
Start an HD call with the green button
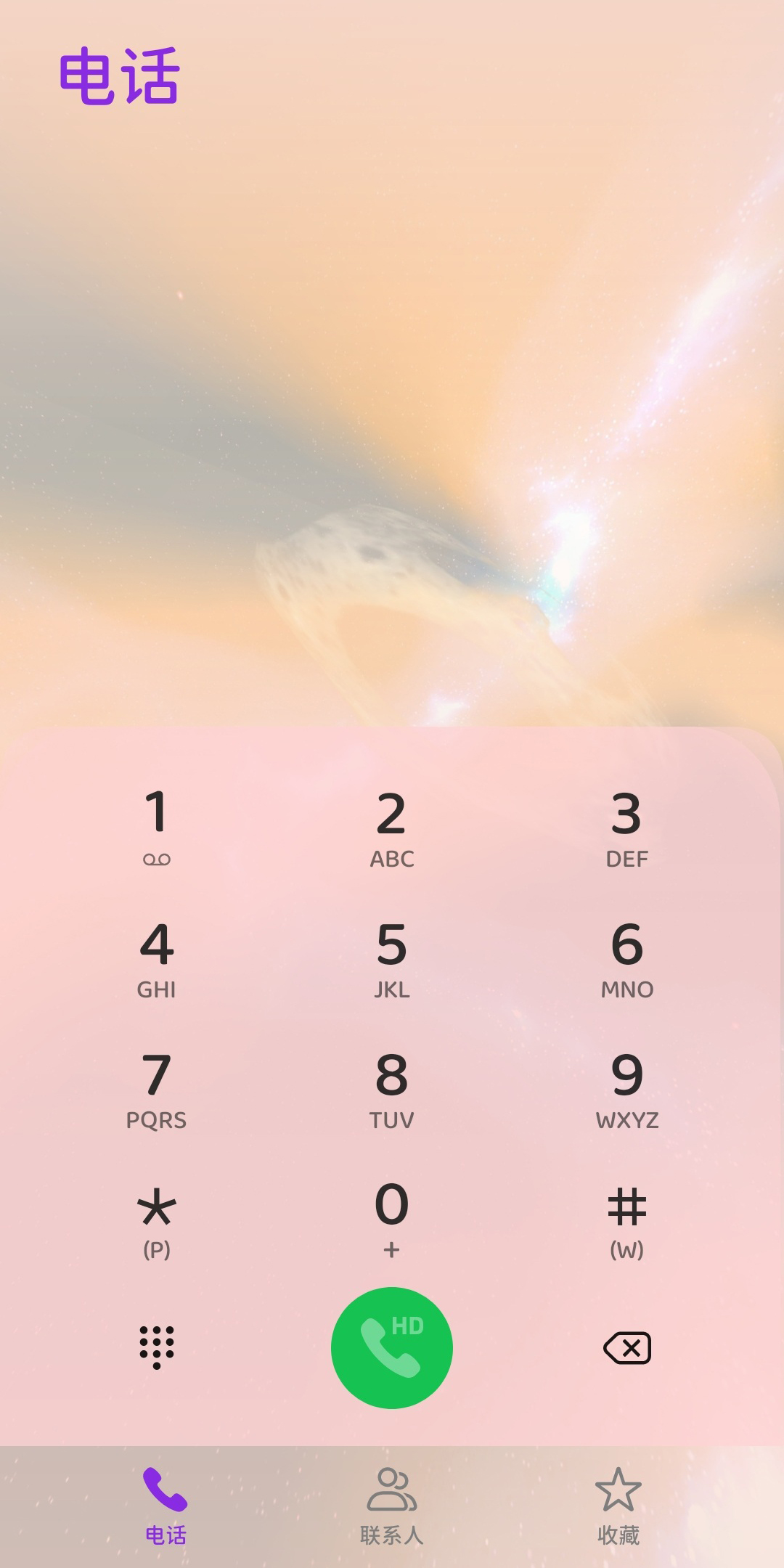point(391,1348)
